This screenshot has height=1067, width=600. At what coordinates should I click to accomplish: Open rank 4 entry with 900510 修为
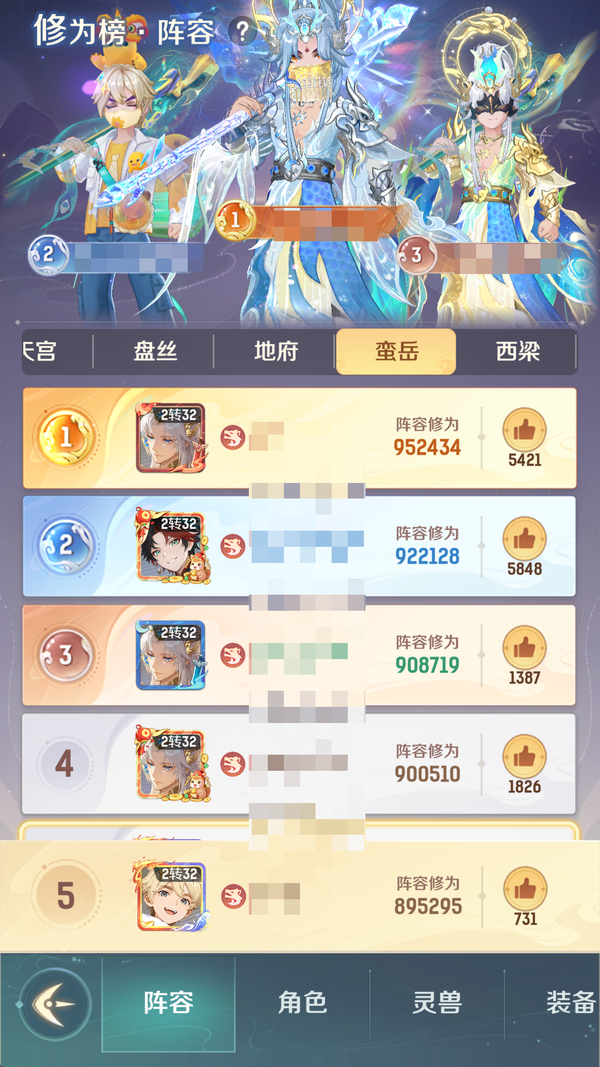pos(300,764)
